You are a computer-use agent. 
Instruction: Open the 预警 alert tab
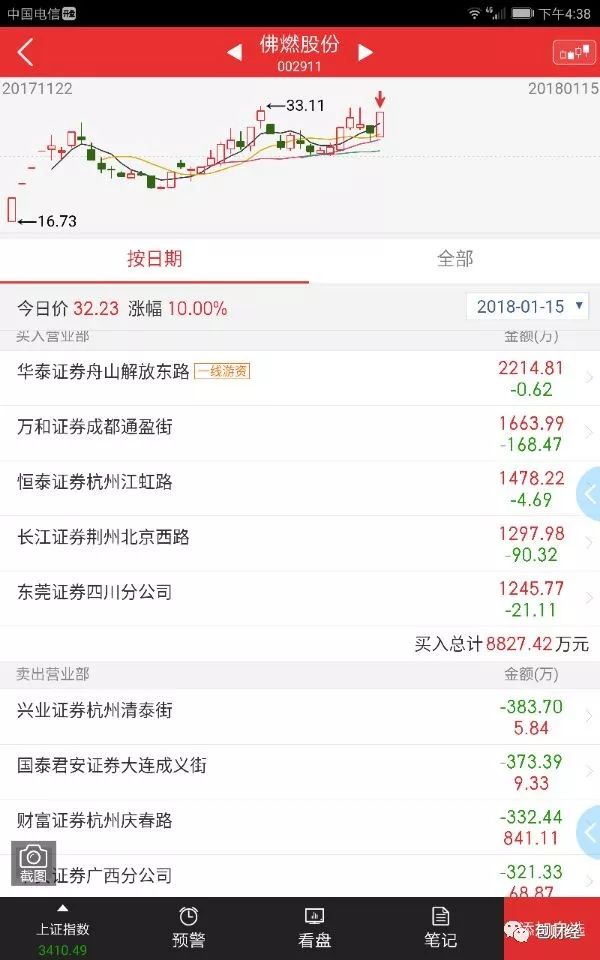pyautogui.click(x=189, y=928)
